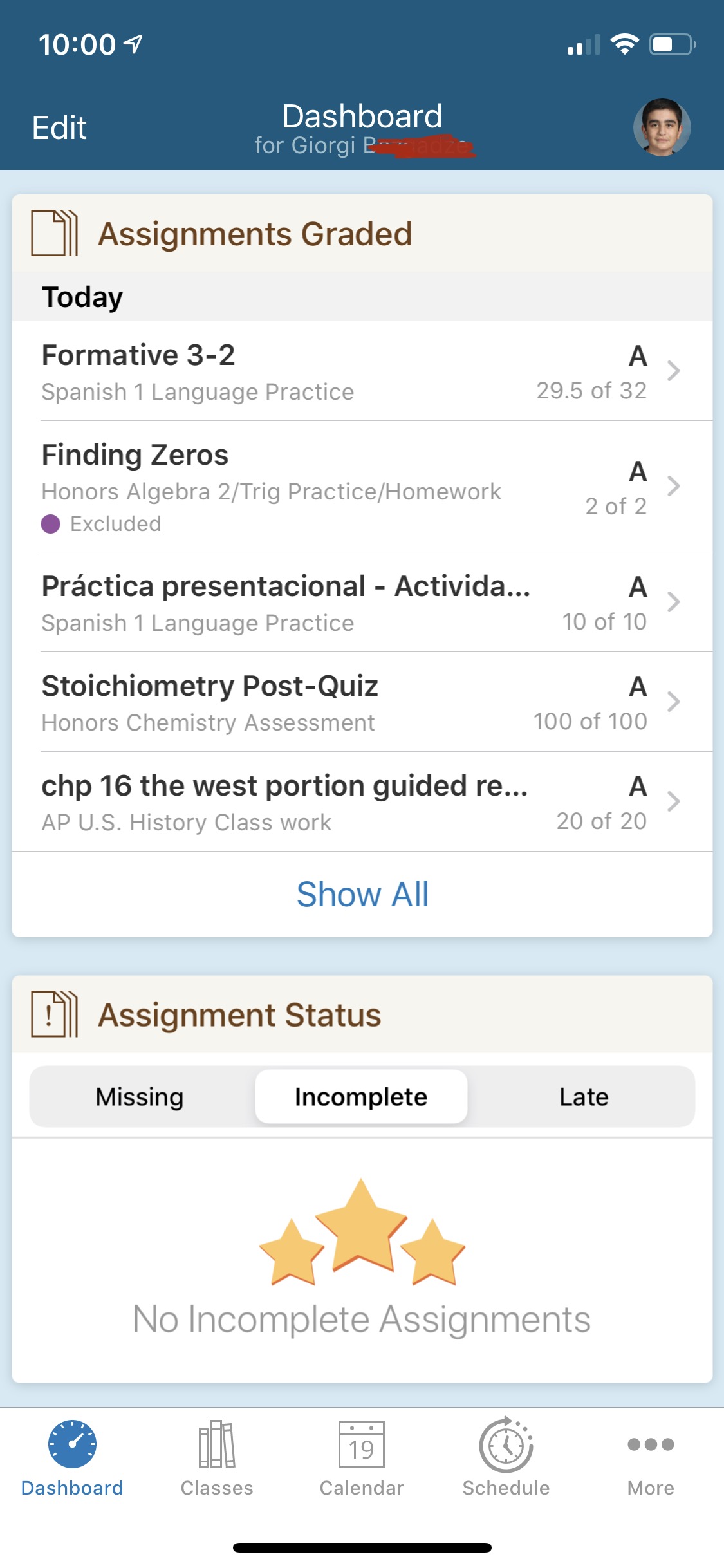Open the Formative 3-2 assignment
The width and height of the screenshot is (724, 1568).
point(362,371)
